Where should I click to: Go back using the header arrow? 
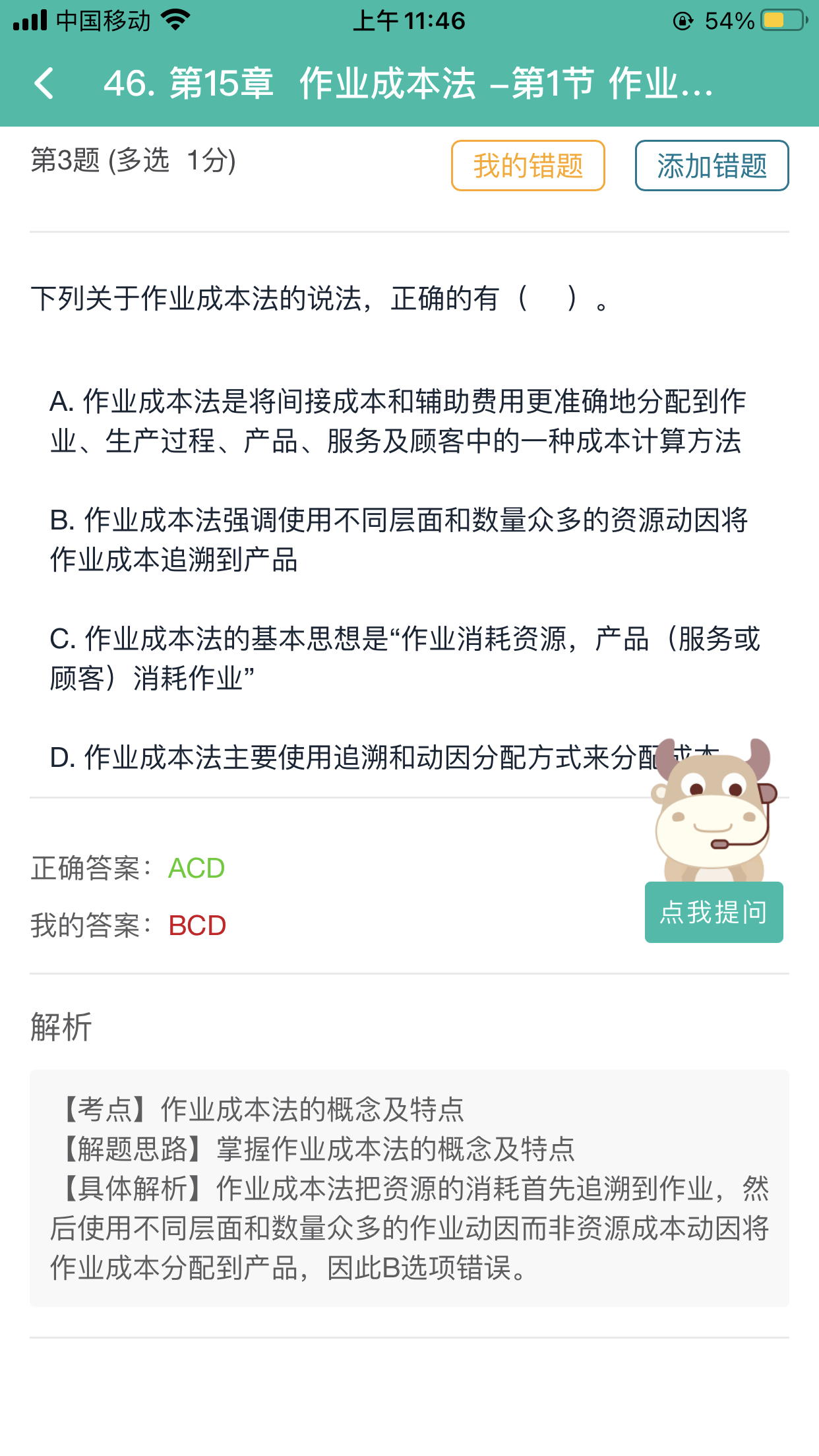(44, 84)
